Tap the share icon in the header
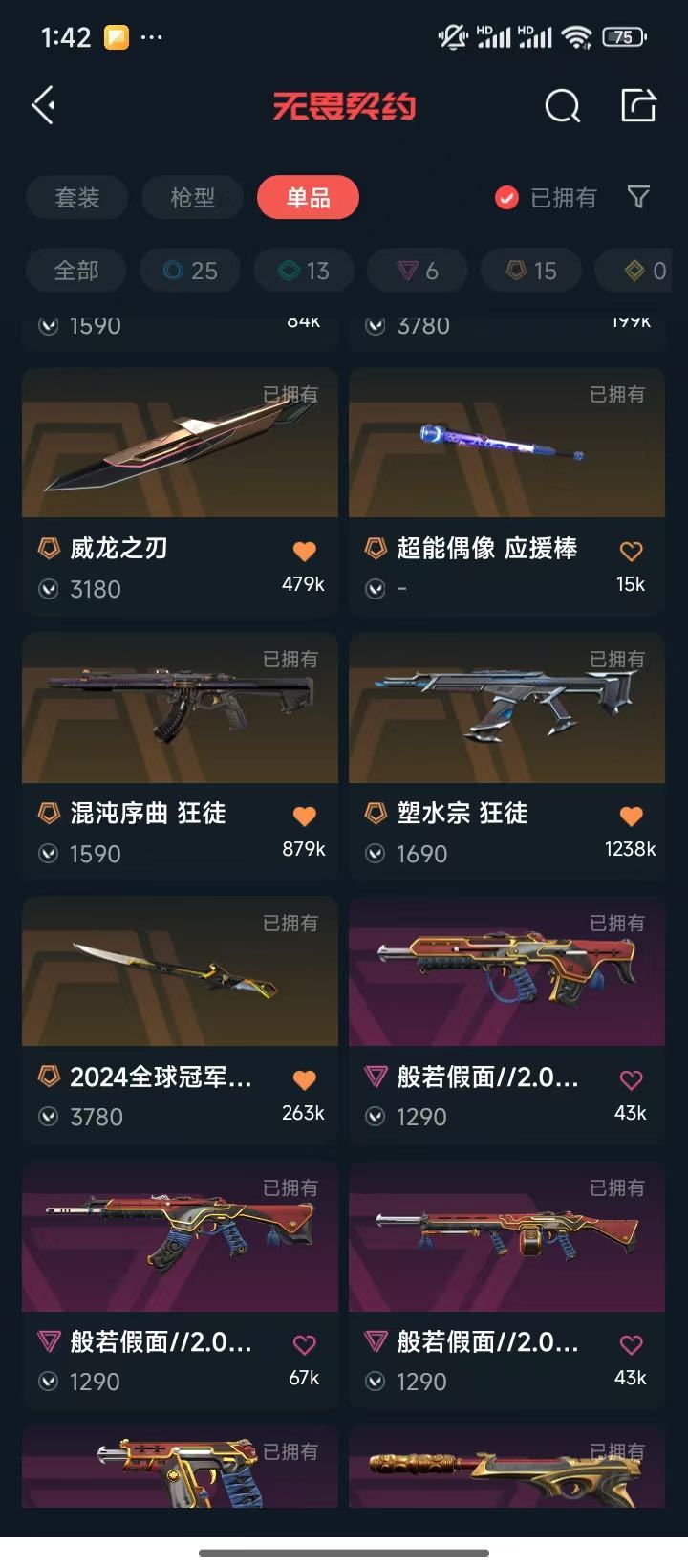Image resolution: width=688 pixels, height=1568 pixels. coord(638,105)
